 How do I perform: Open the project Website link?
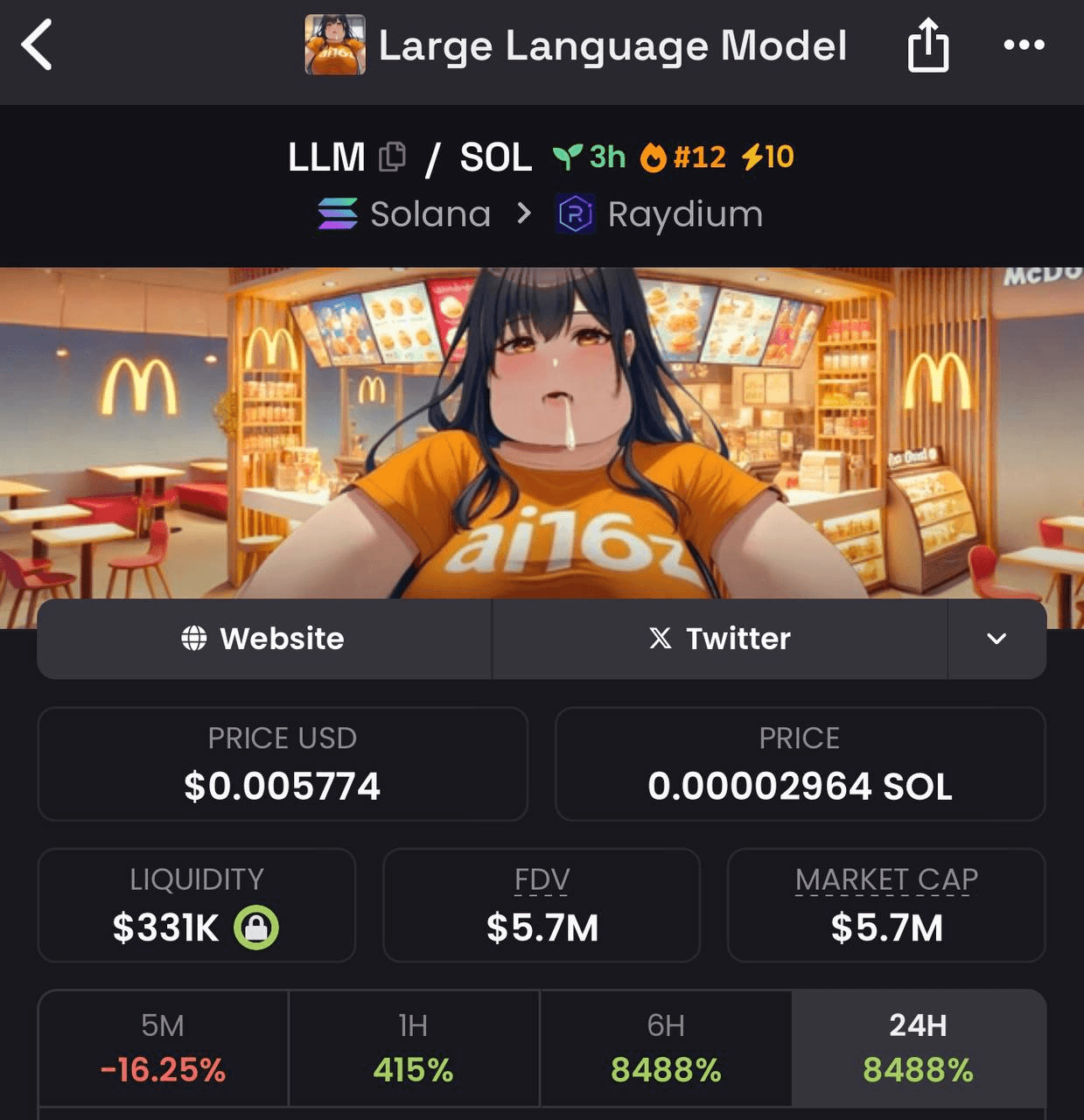[x=264, y=639]
